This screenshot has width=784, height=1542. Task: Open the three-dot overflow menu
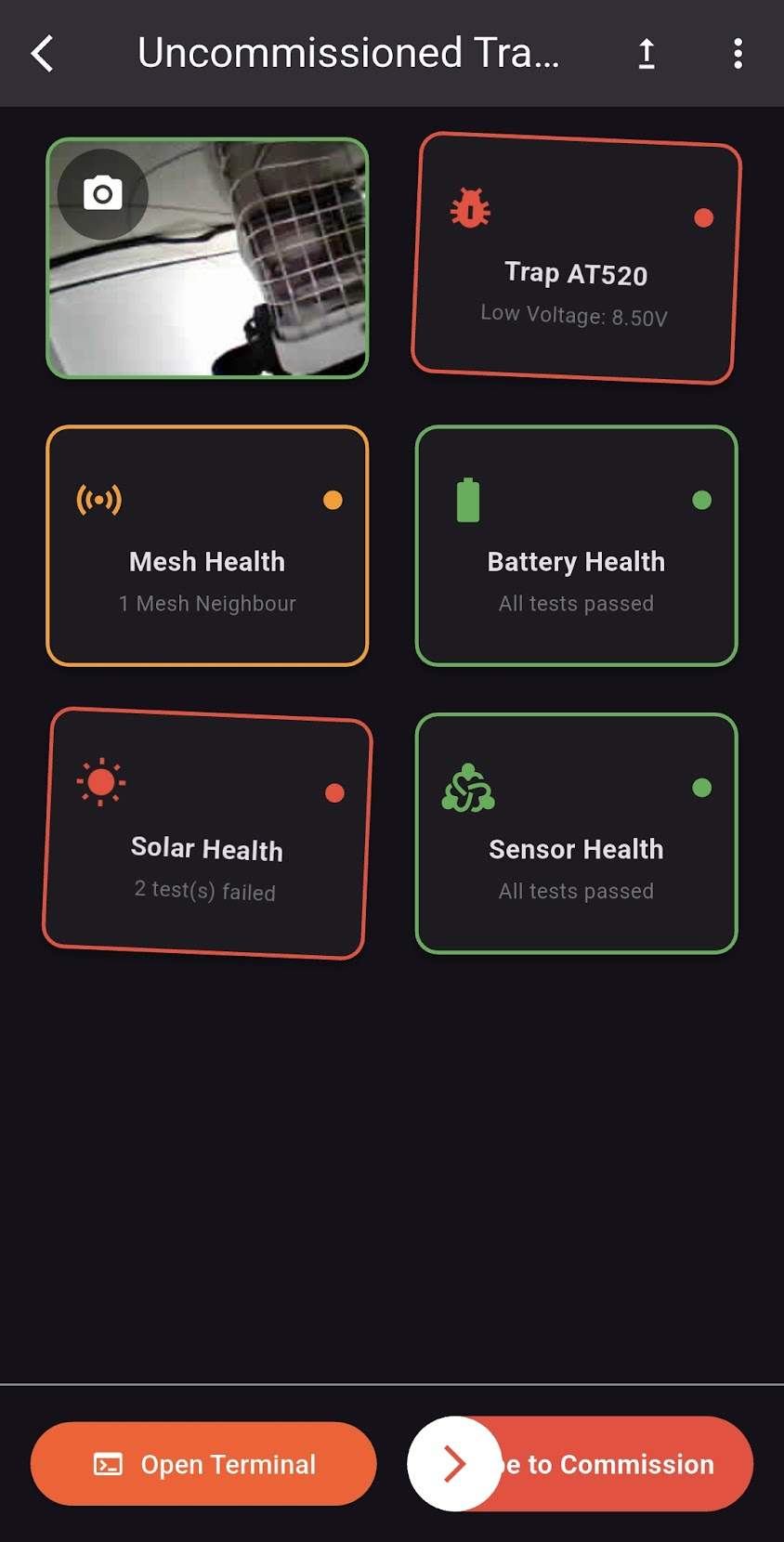(x=738, y=54)
